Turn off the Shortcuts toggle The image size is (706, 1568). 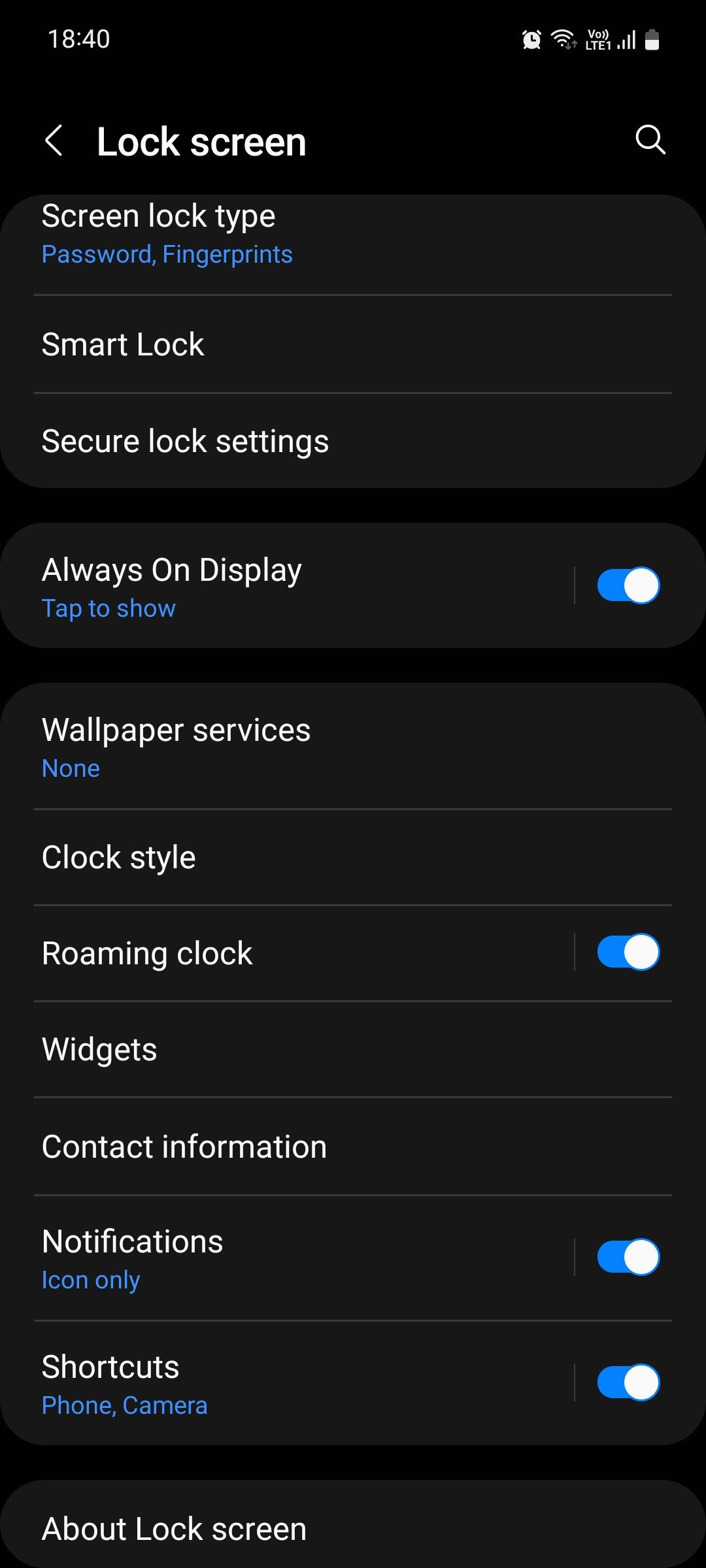(x=627, y=1382)
